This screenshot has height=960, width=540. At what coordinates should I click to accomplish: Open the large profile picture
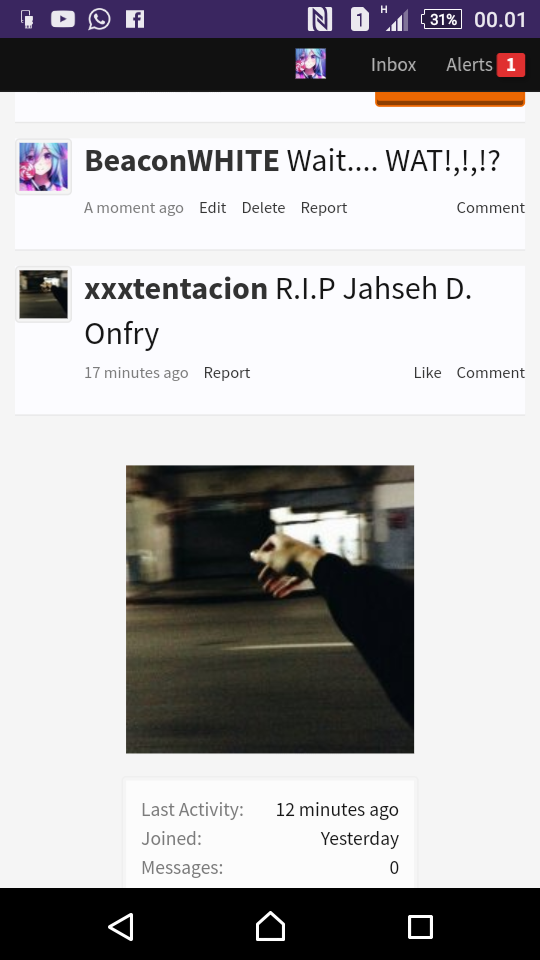click(270, 609)
